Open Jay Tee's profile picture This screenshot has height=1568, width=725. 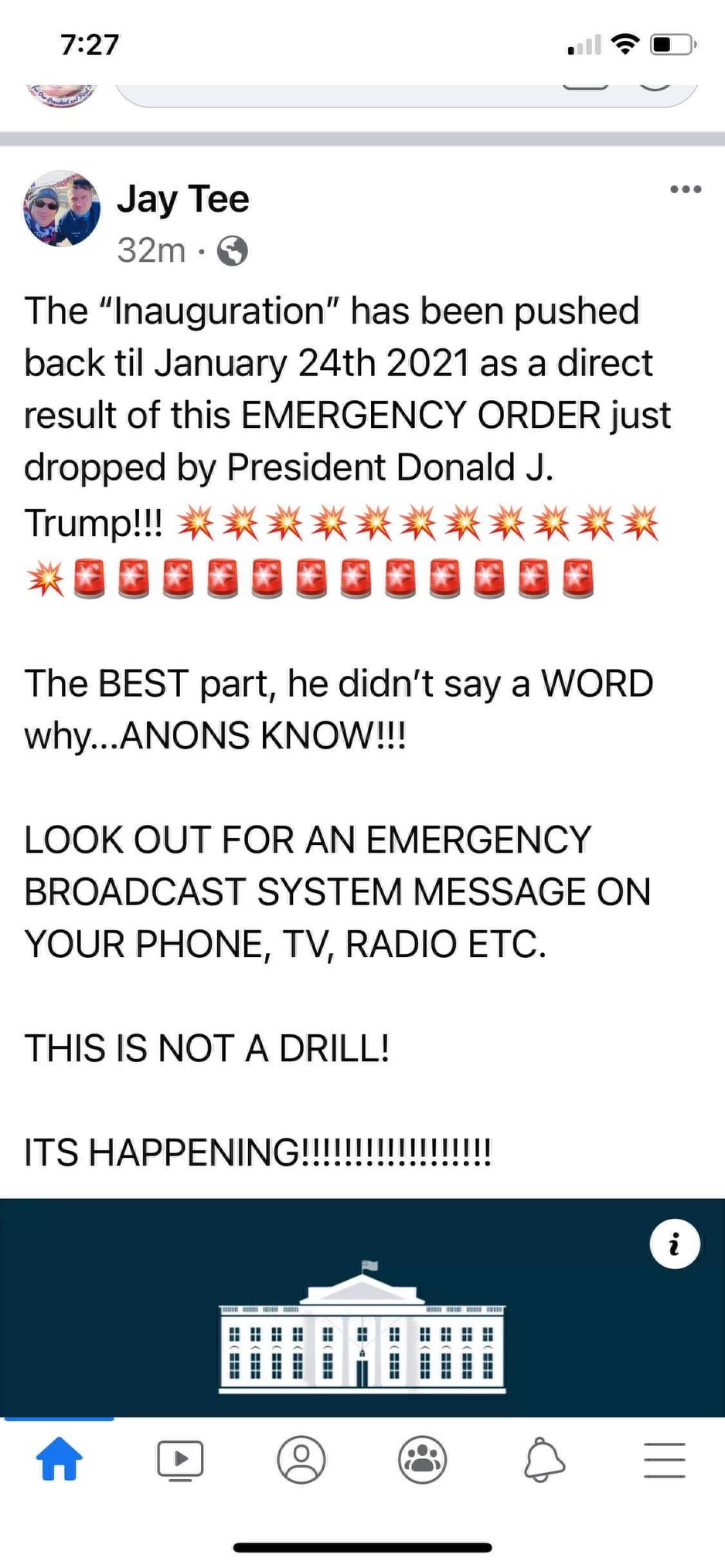pyautogui.click(x=62, y=209)
